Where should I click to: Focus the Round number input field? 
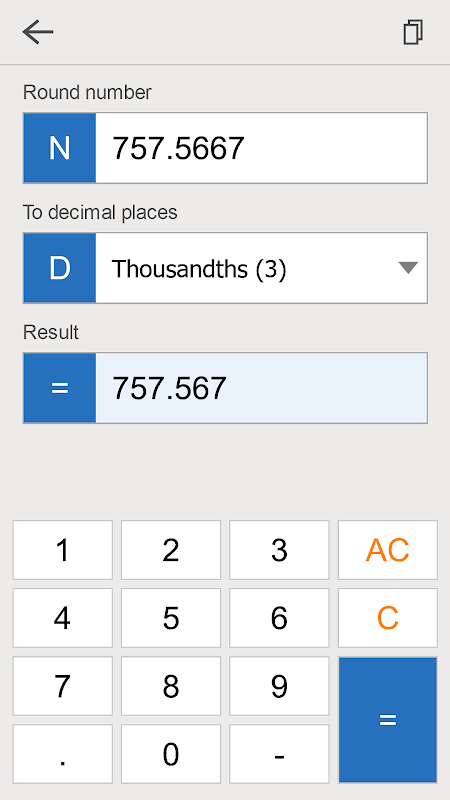(x=261, y=148)
